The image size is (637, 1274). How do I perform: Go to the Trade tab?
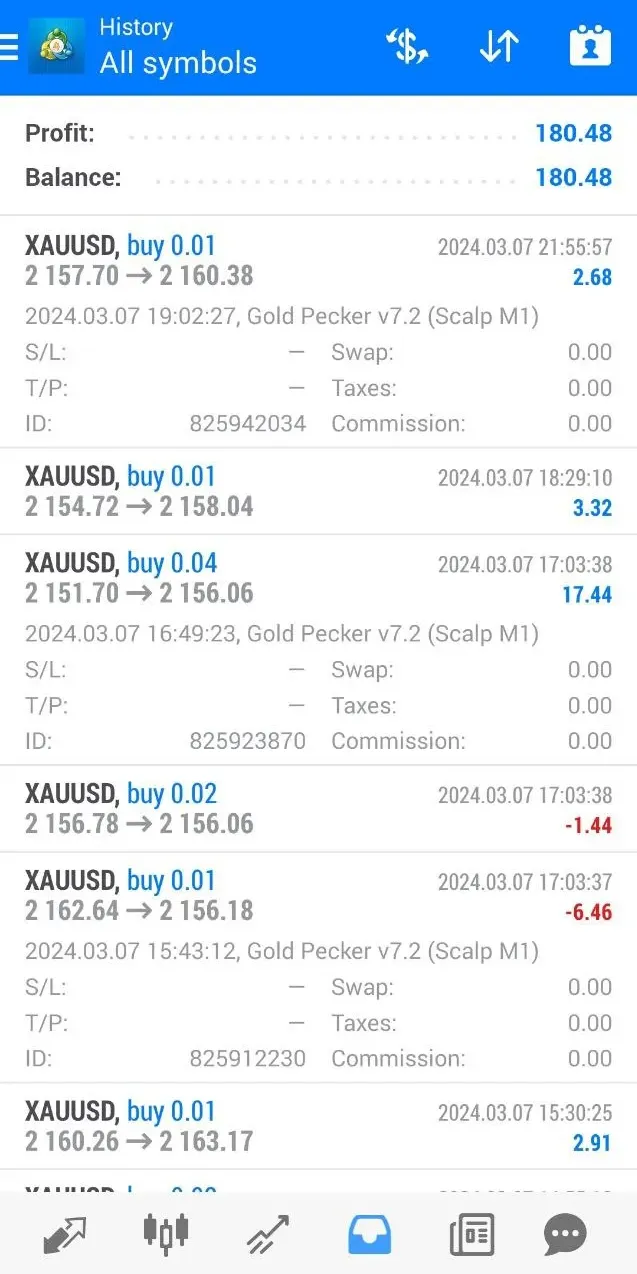(267, 1235)
